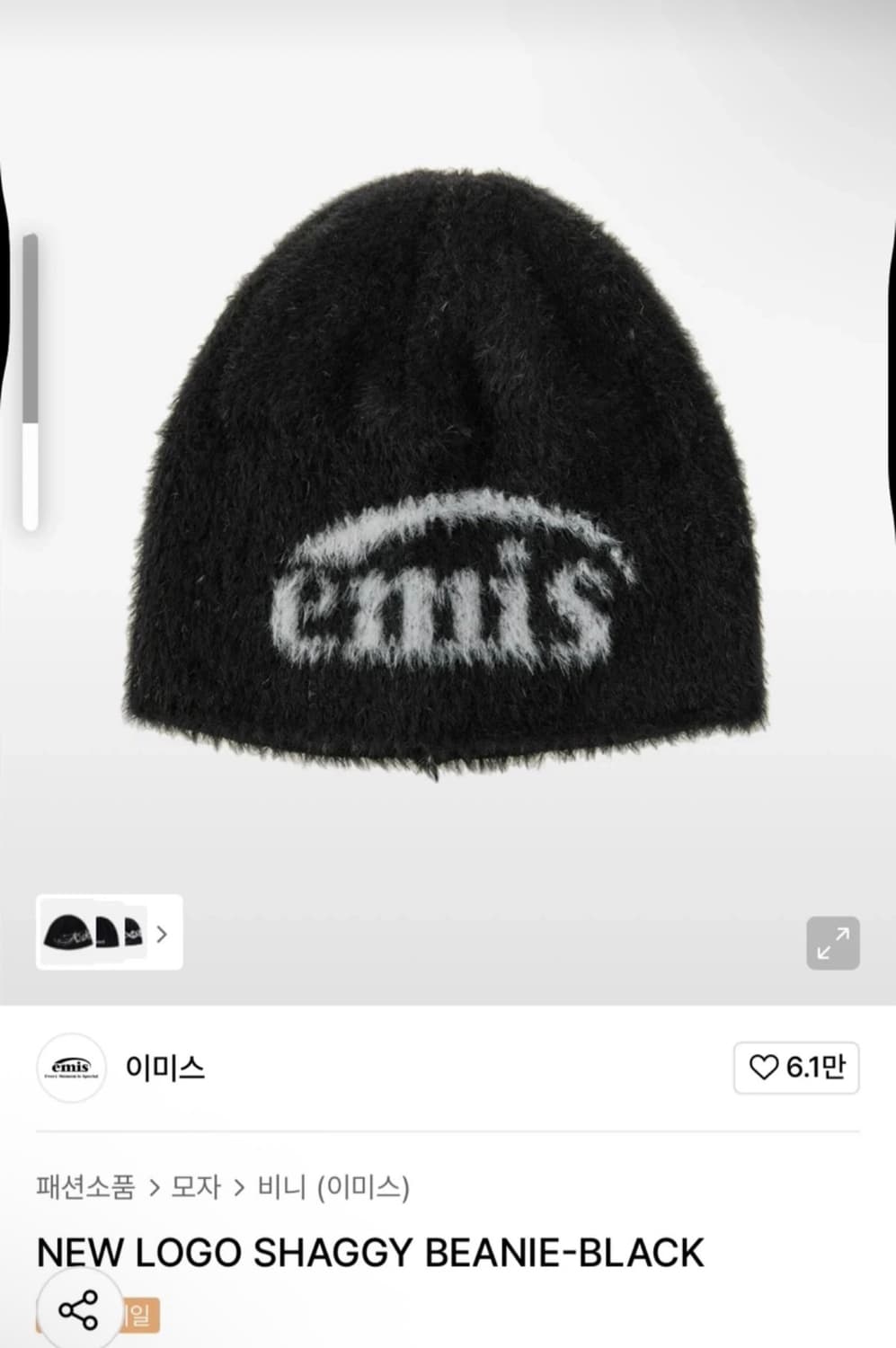Click the circular emis brand logo
The image size is (896, 1348).
point(72,1069)
